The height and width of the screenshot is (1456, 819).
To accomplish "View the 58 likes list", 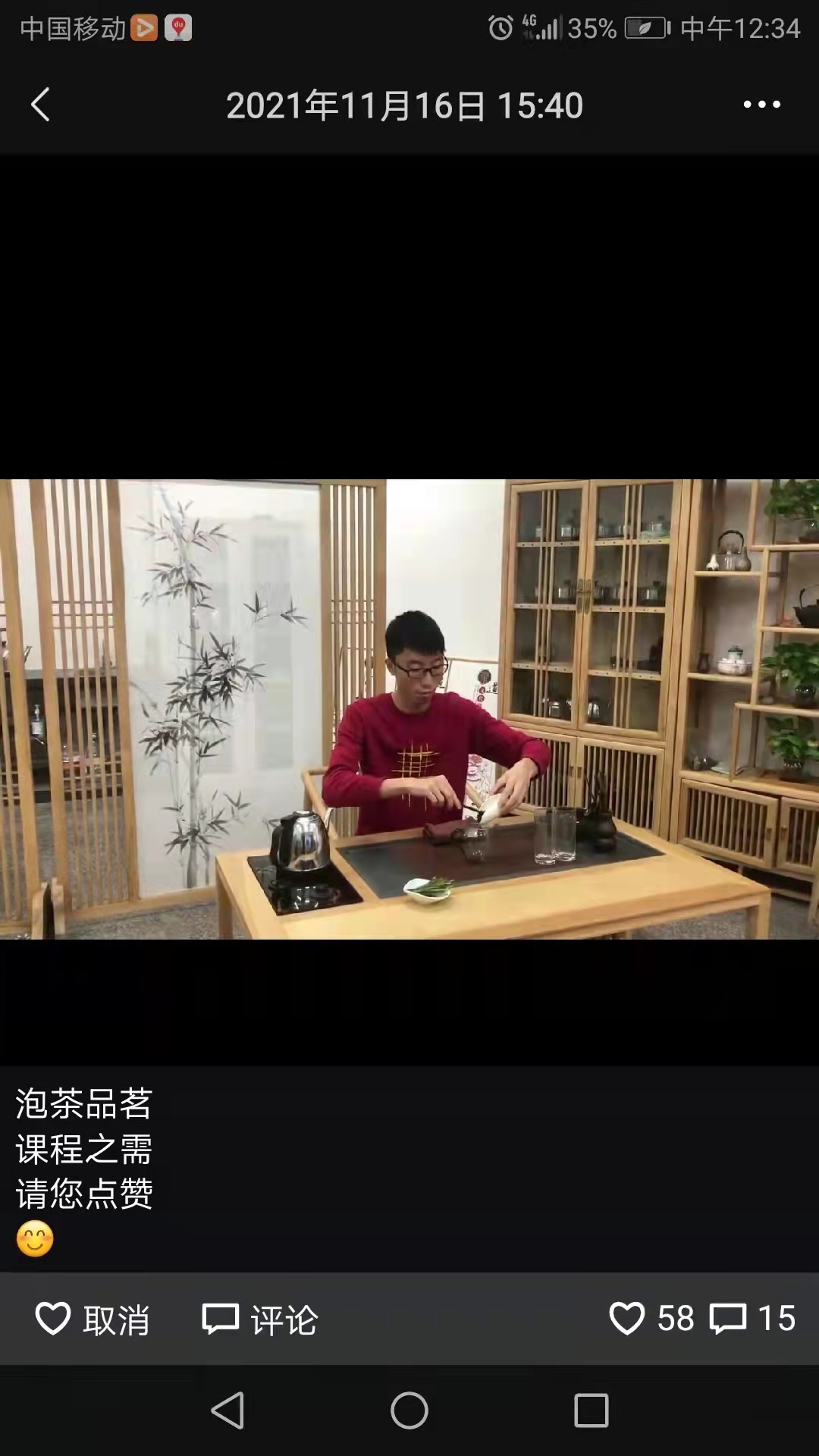I will point(652,1319).
